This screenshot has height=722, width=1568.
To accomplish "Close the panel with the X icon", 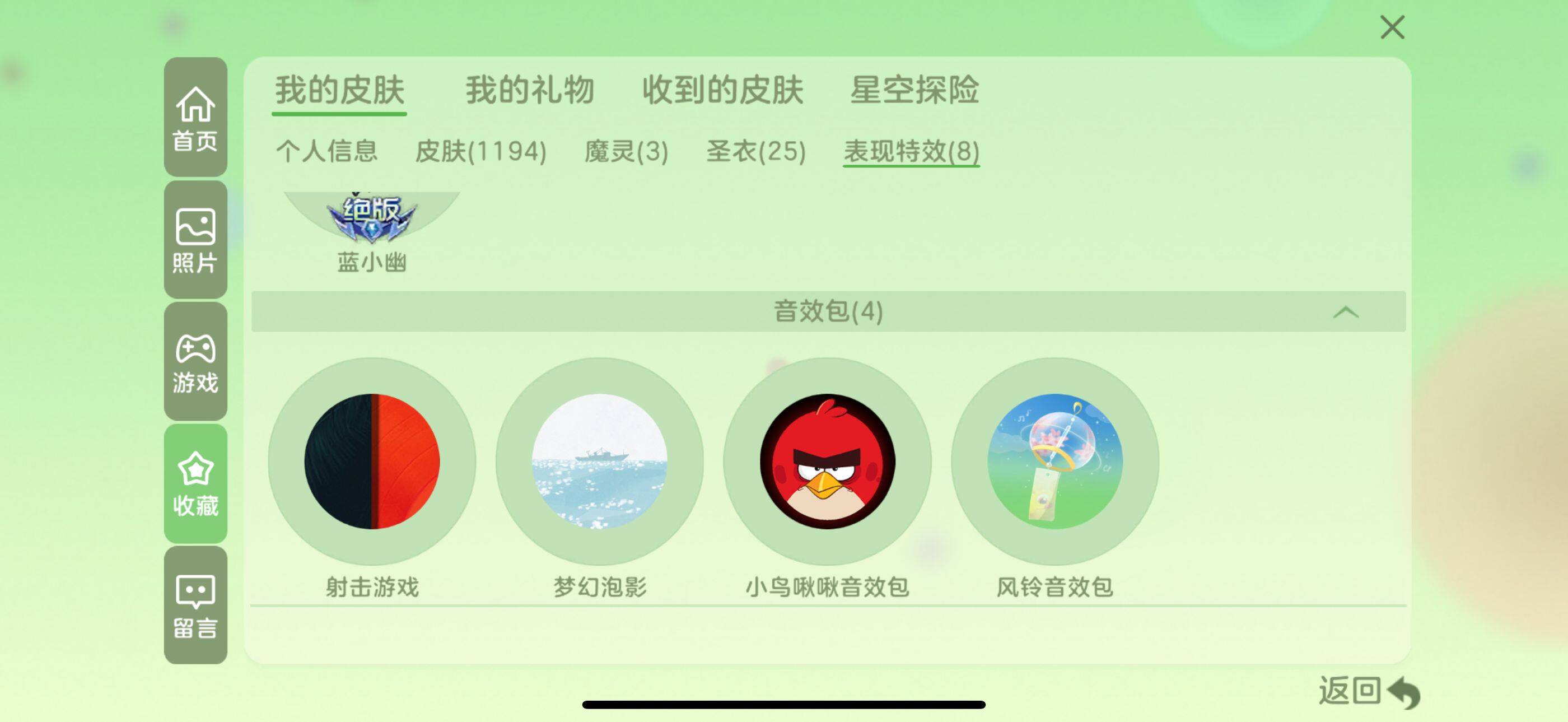I will point(1392,27).
